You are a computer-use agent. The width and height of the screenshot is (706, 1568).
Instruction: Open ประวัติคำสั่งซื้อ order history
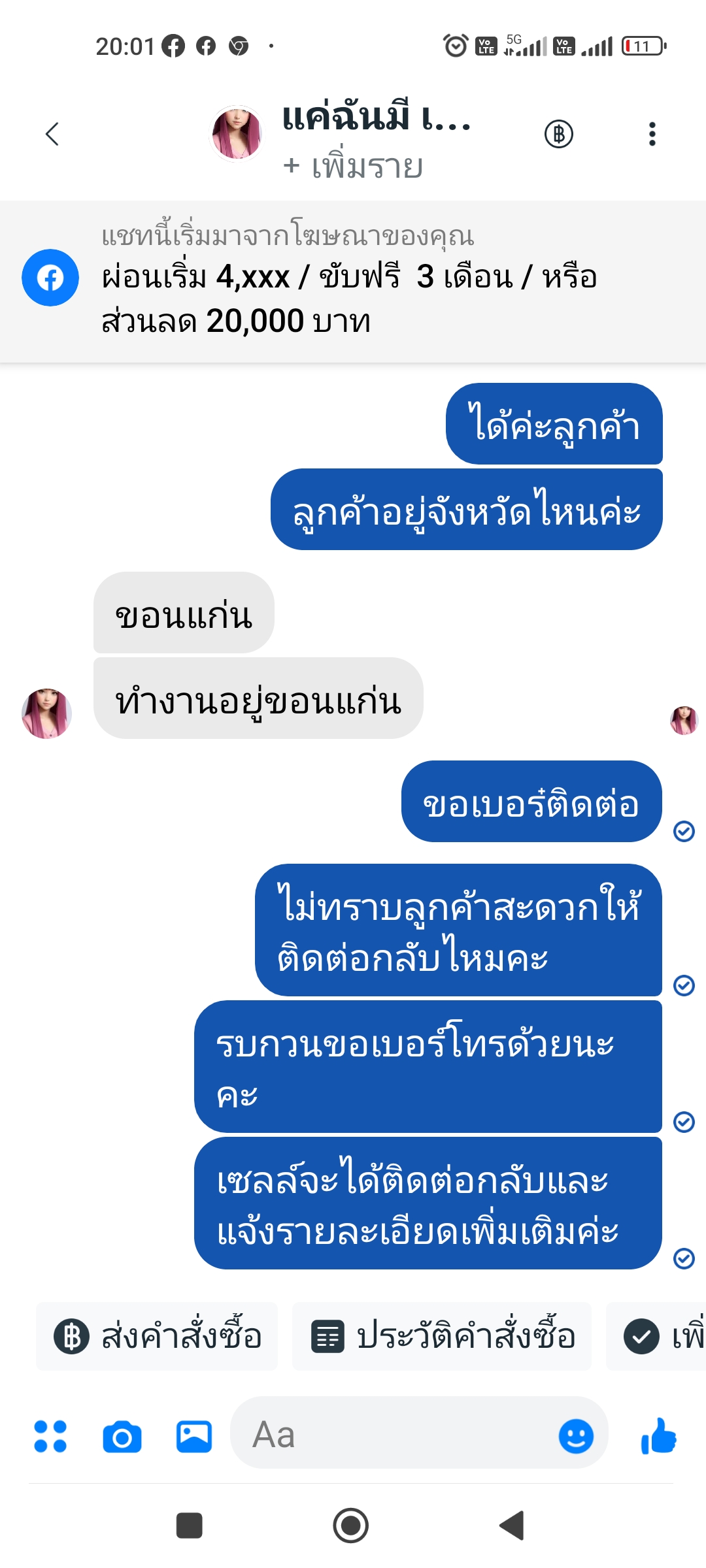pos(443,1336)
